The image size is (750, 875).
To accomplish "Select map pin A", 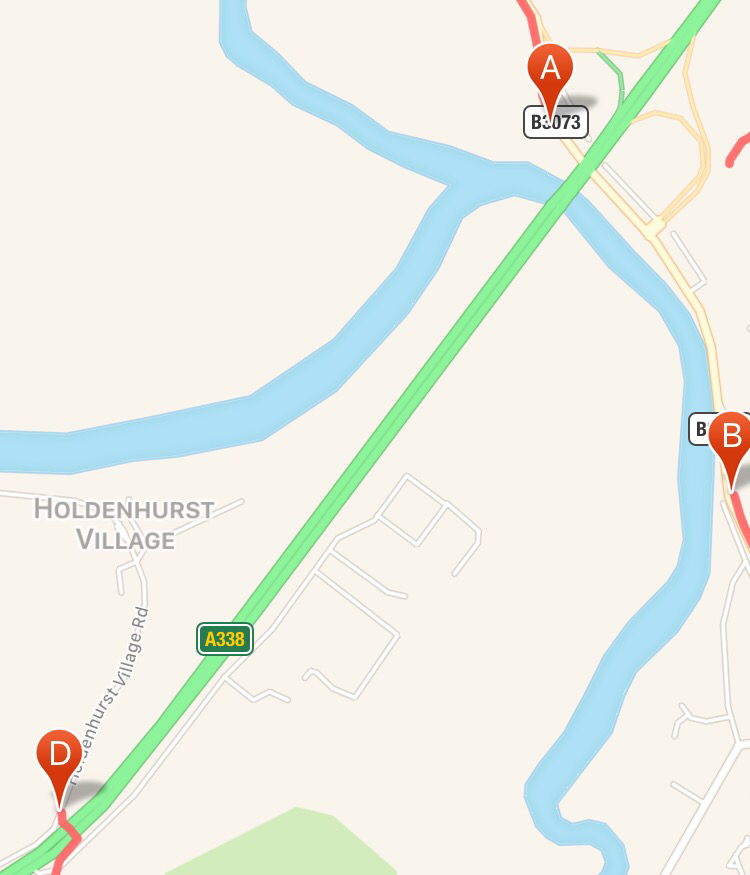I will point(549,70).
